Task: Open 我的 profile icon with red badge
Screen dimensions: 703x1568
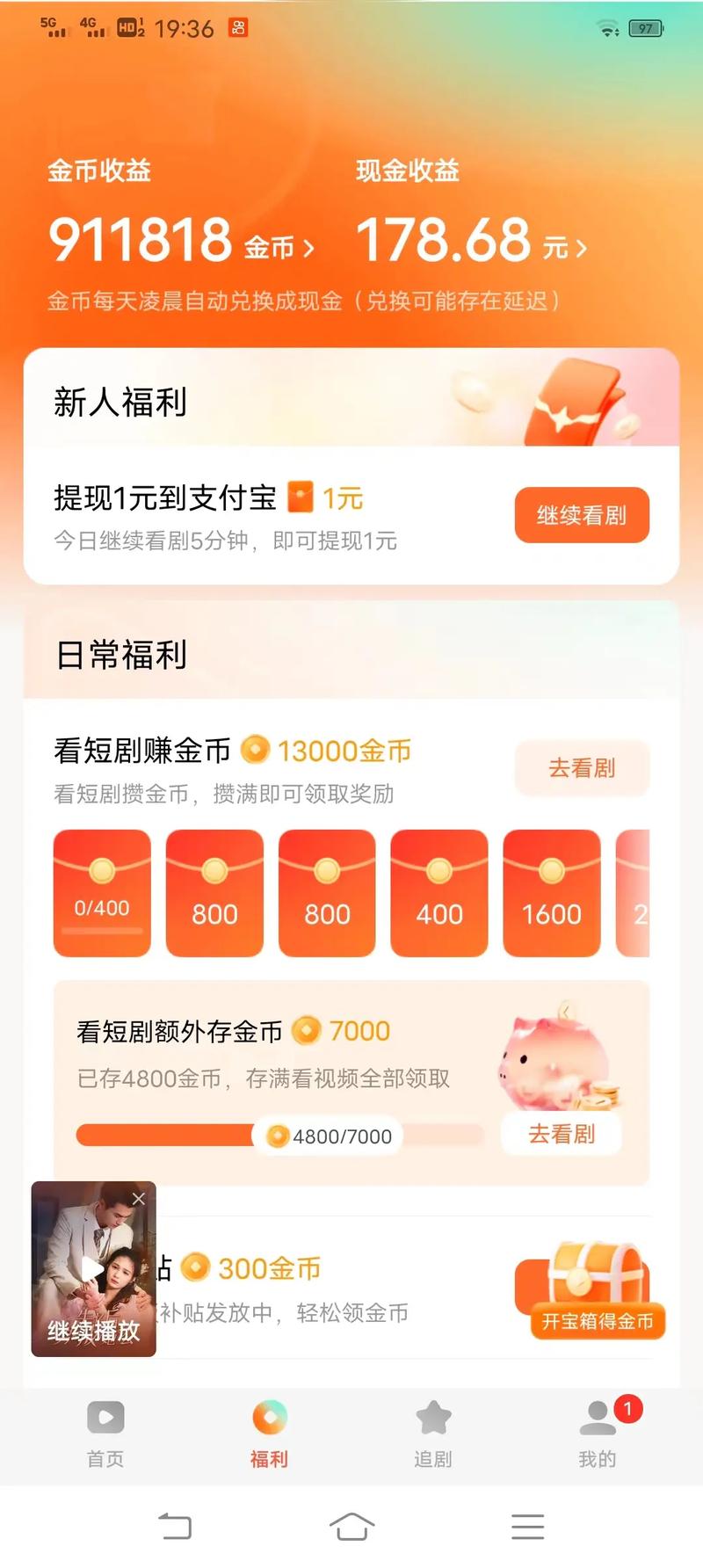Action: 596,1419
